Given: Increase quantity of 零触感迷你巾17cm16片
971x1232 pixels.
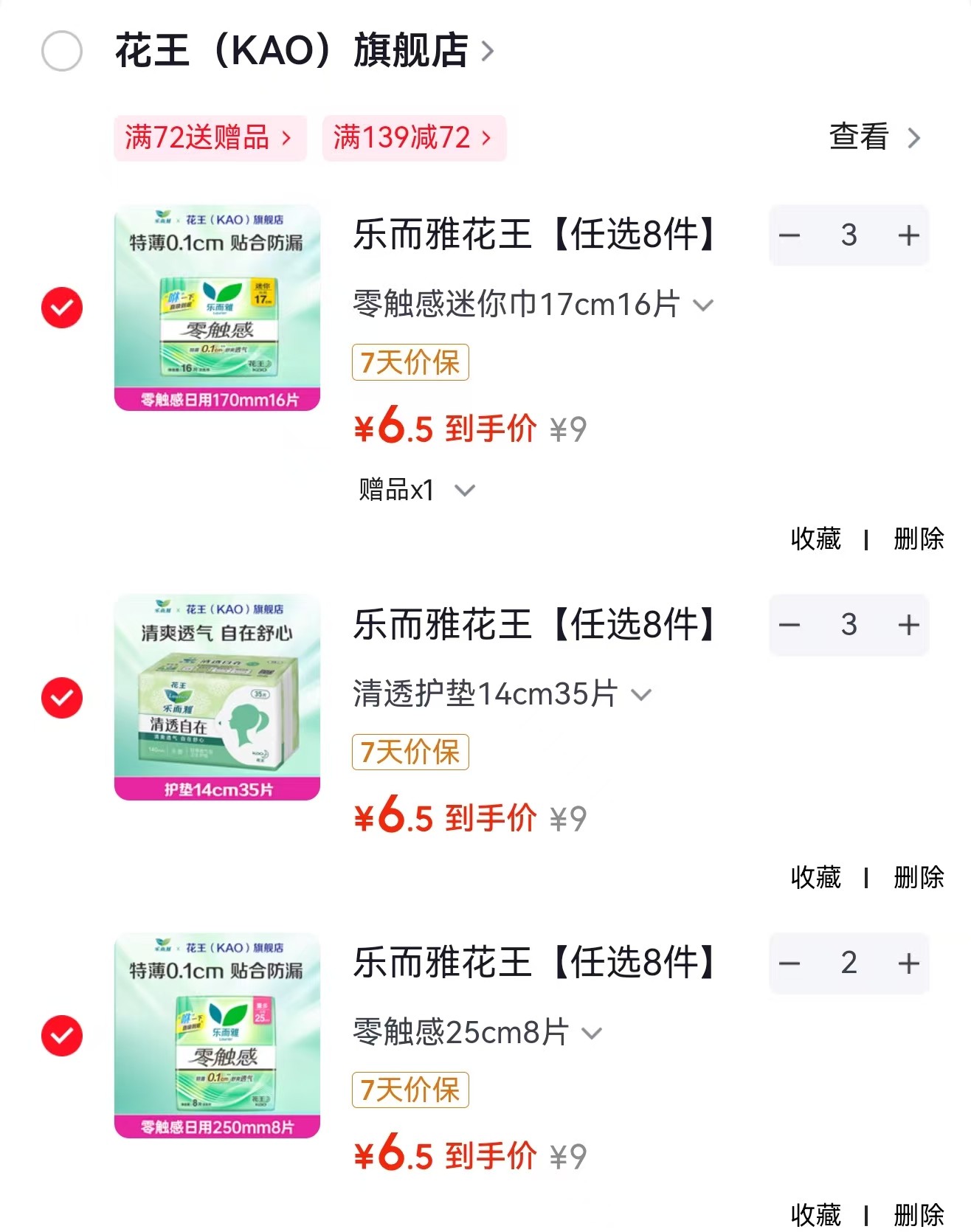Looking at the screenshot, I should [x=908, y=236].
